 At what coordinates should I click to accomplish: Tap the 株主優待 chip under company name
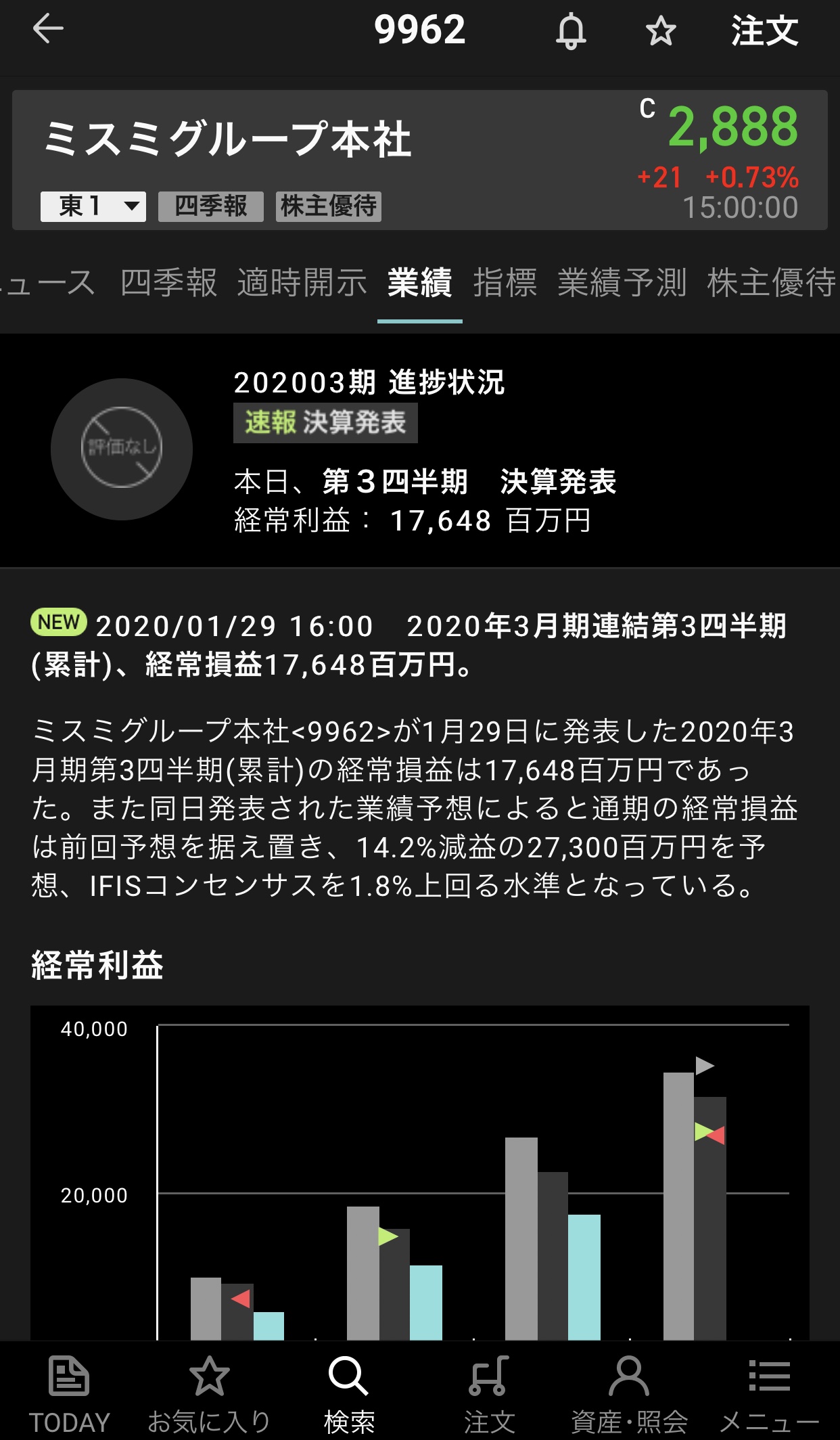(x=329, y=206)
